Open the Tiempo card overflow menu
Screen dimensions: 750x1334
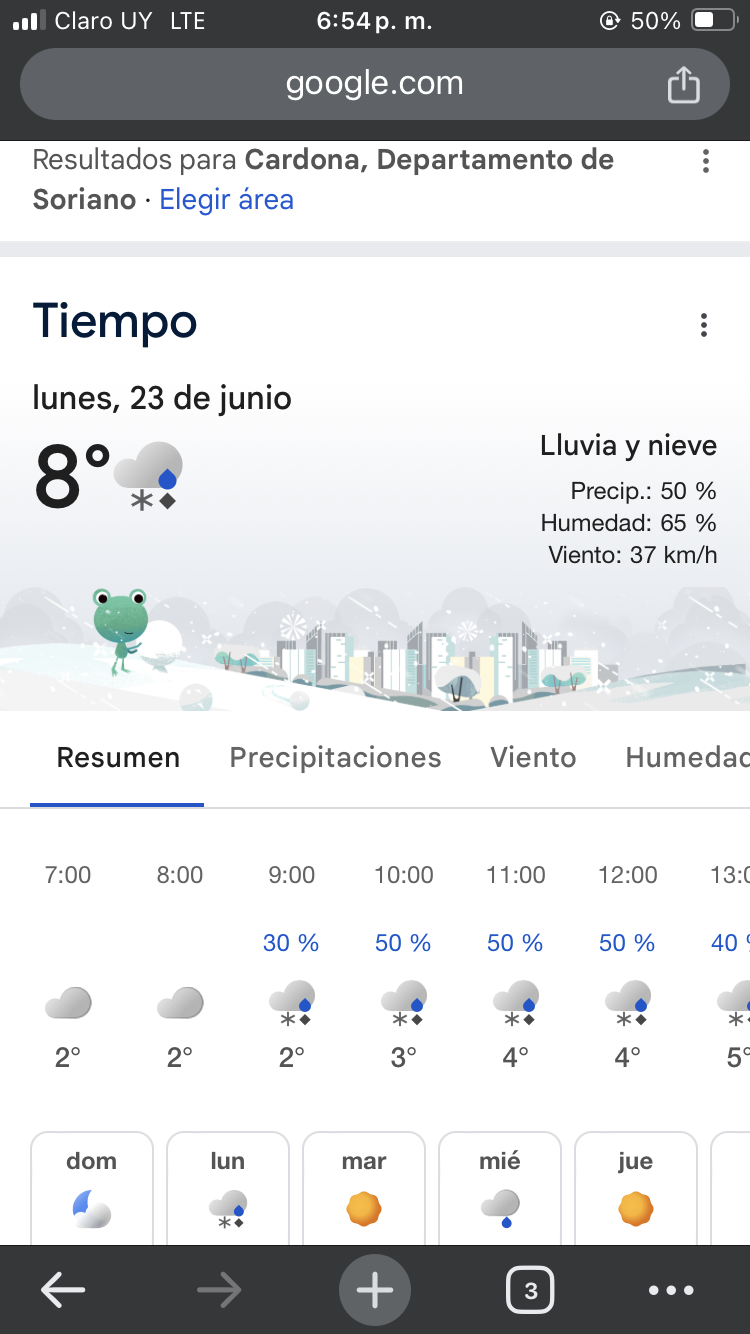tap(704, 325)
